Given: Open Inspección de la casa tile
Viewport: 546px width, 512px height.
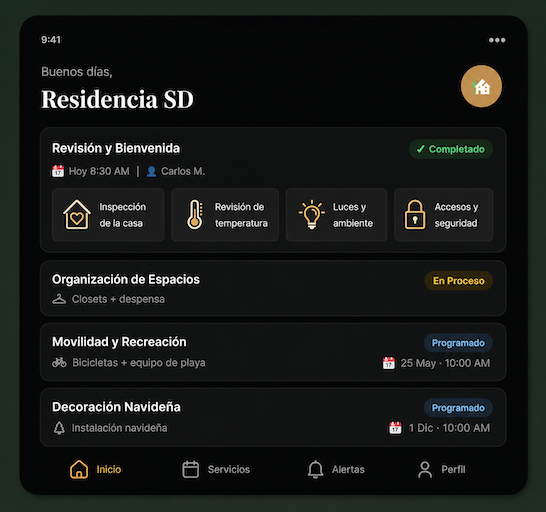Looking at the screenshot, I should 108,215.
